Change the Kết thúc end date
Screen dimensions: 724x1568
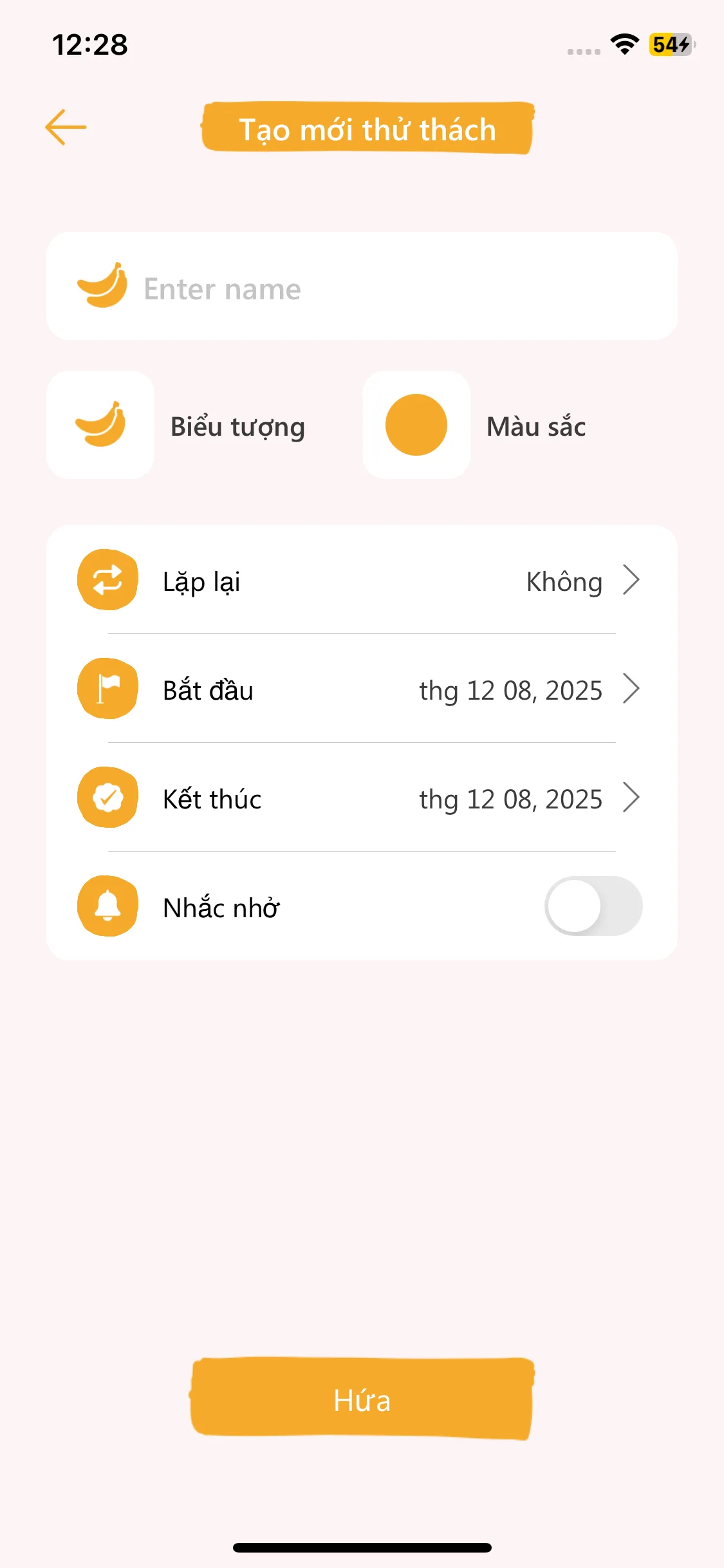(x=362, y=798)
